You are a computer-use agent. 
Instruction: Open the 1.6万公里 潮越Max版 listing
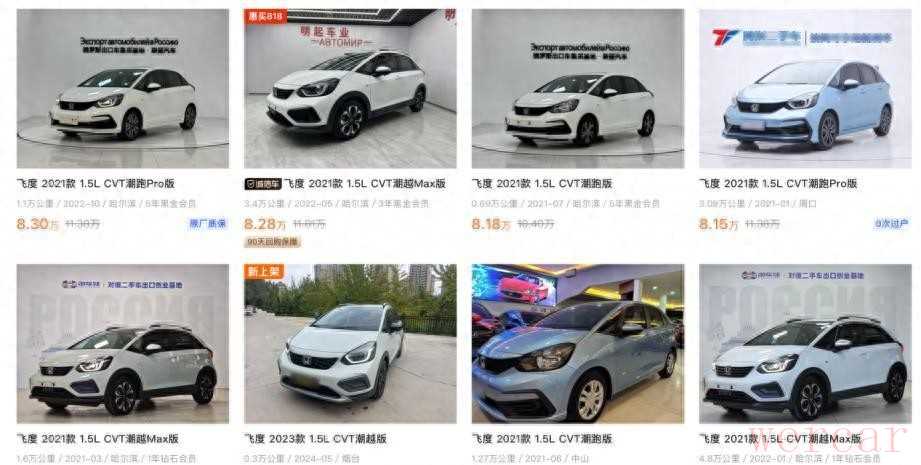point(122,345)
